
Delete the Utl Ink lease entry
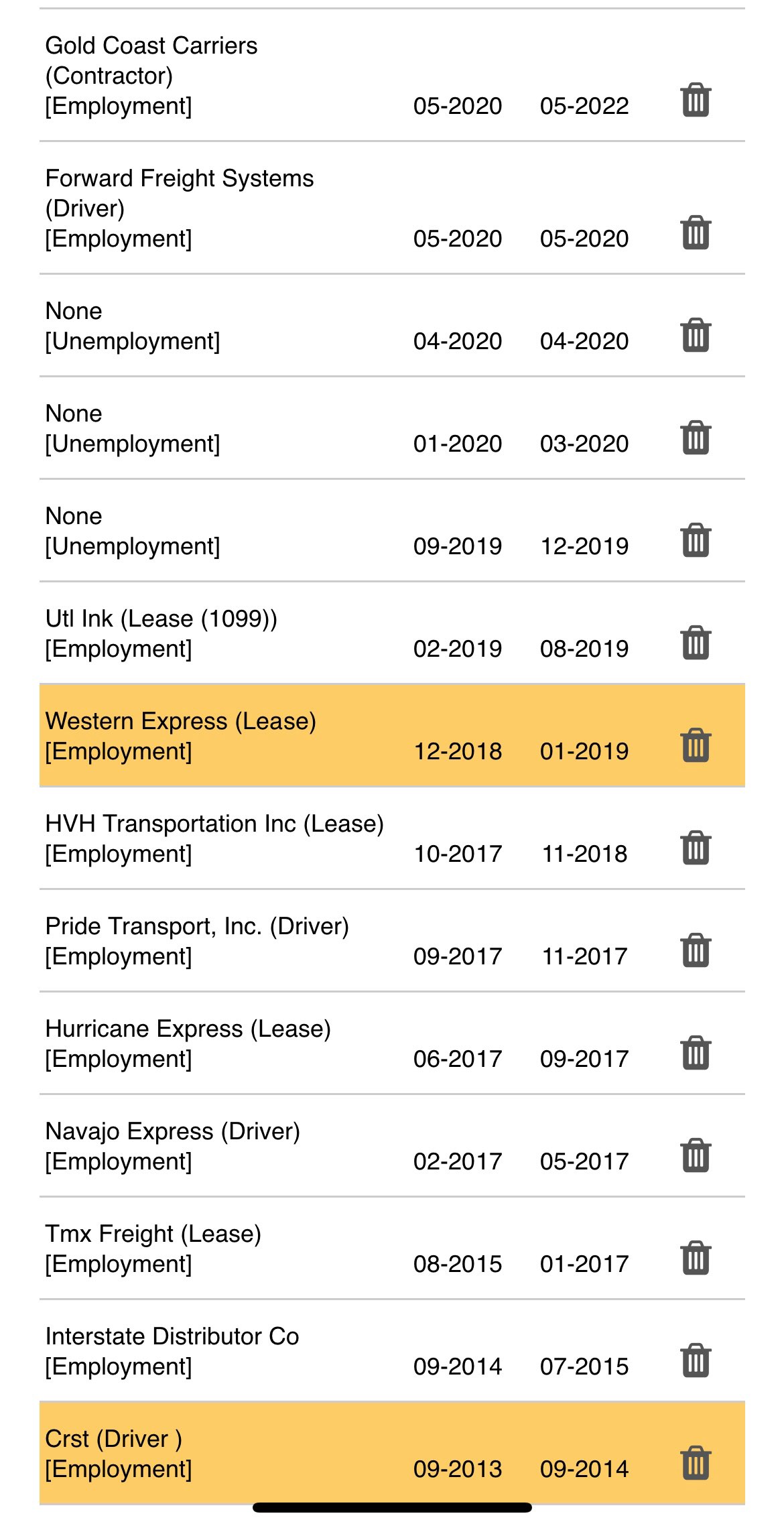click(696, 643)
